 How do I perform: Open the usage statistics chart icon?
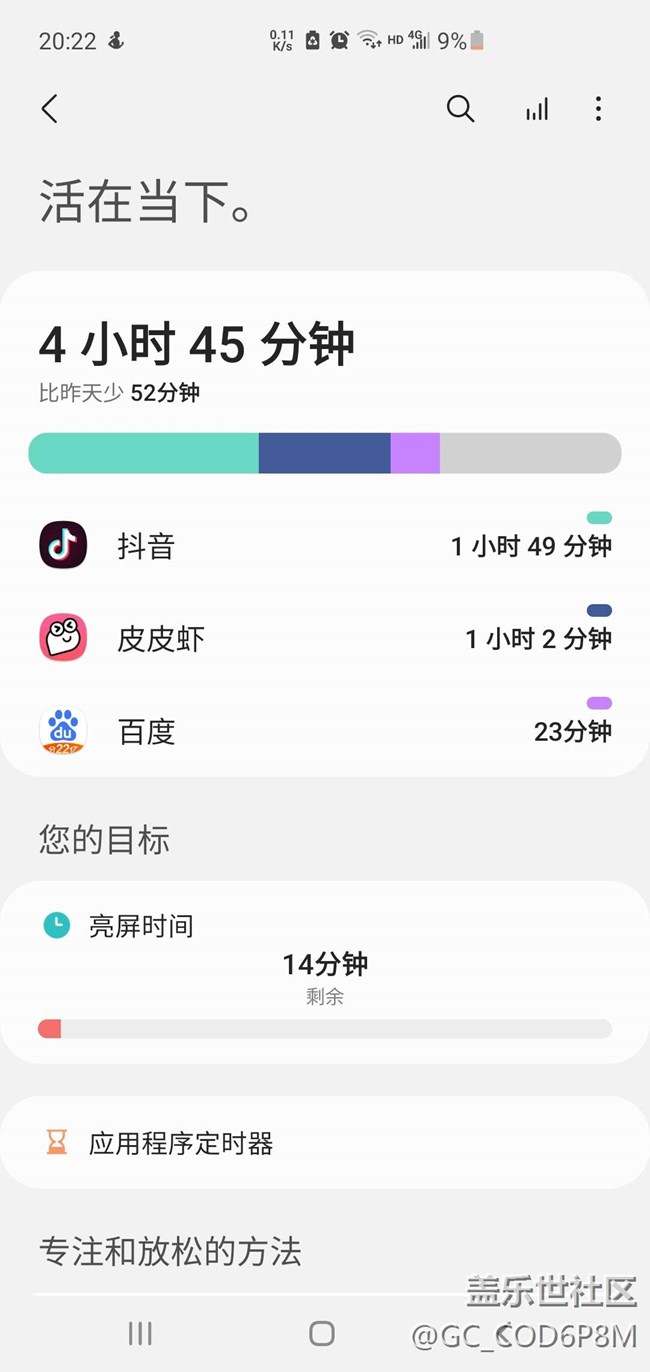[537, 109]
